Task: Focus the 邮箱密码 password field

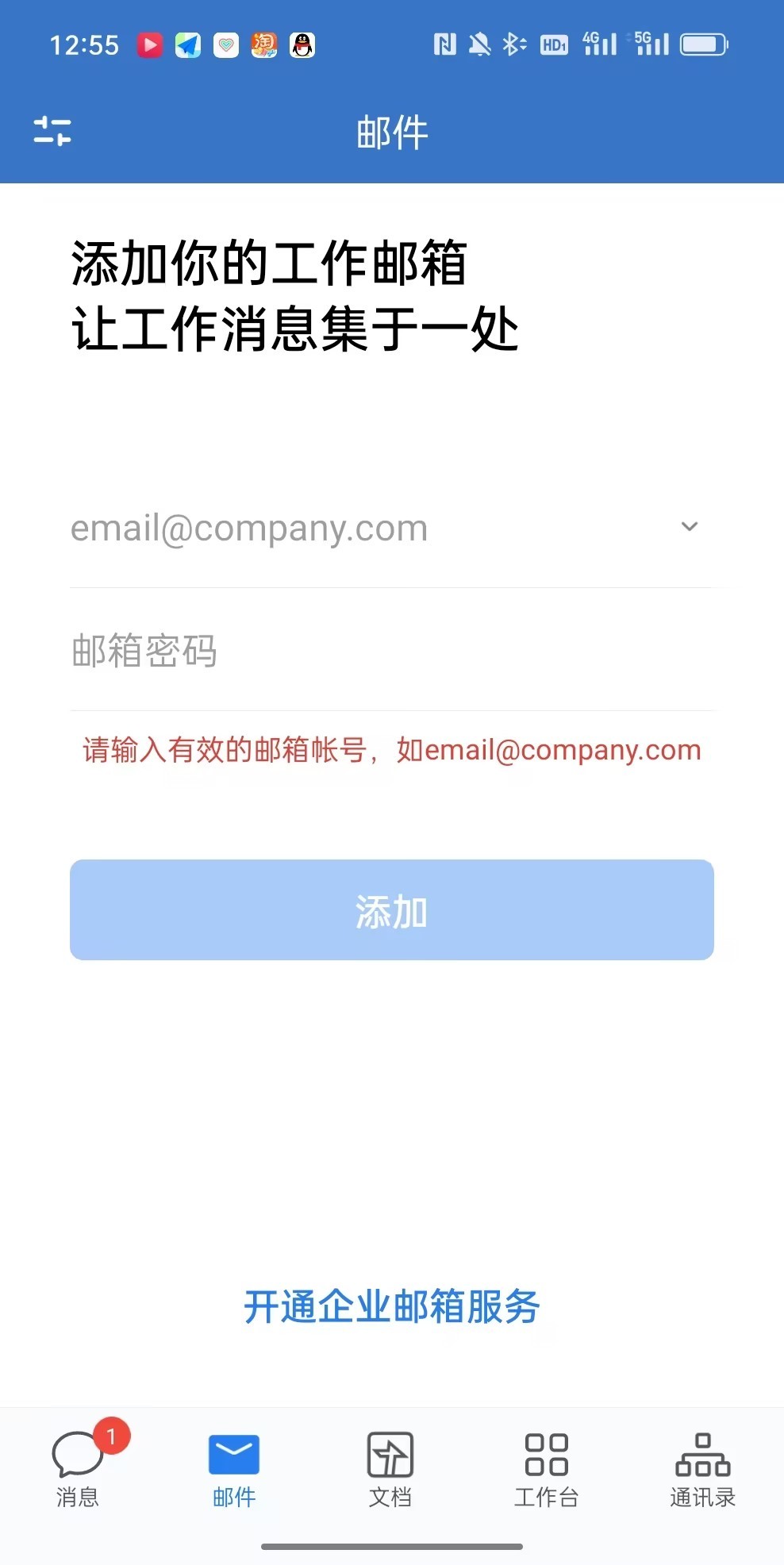Action: [392, 651]
